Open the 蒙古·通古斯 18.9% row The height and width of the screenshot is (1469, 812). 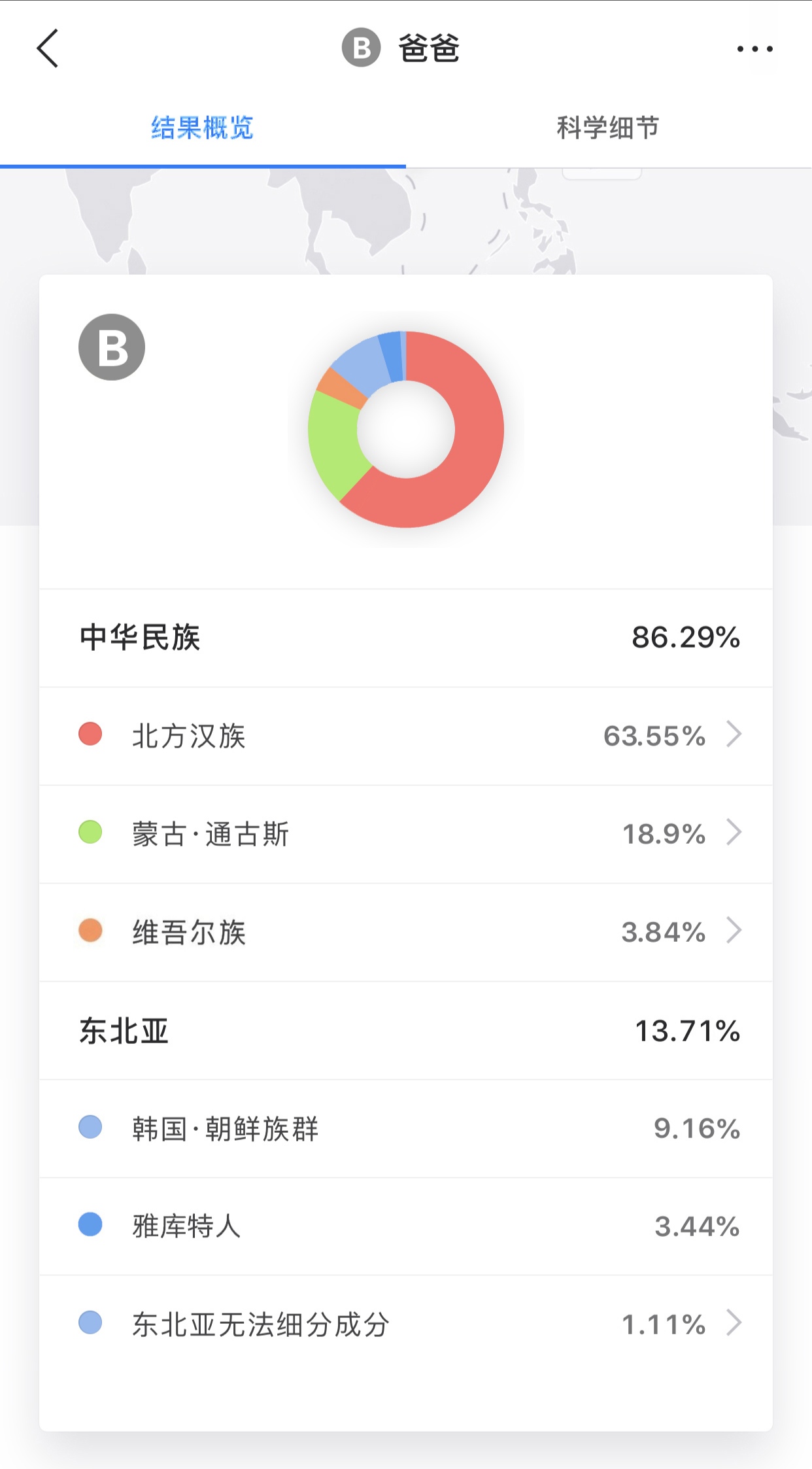[406, 834]
